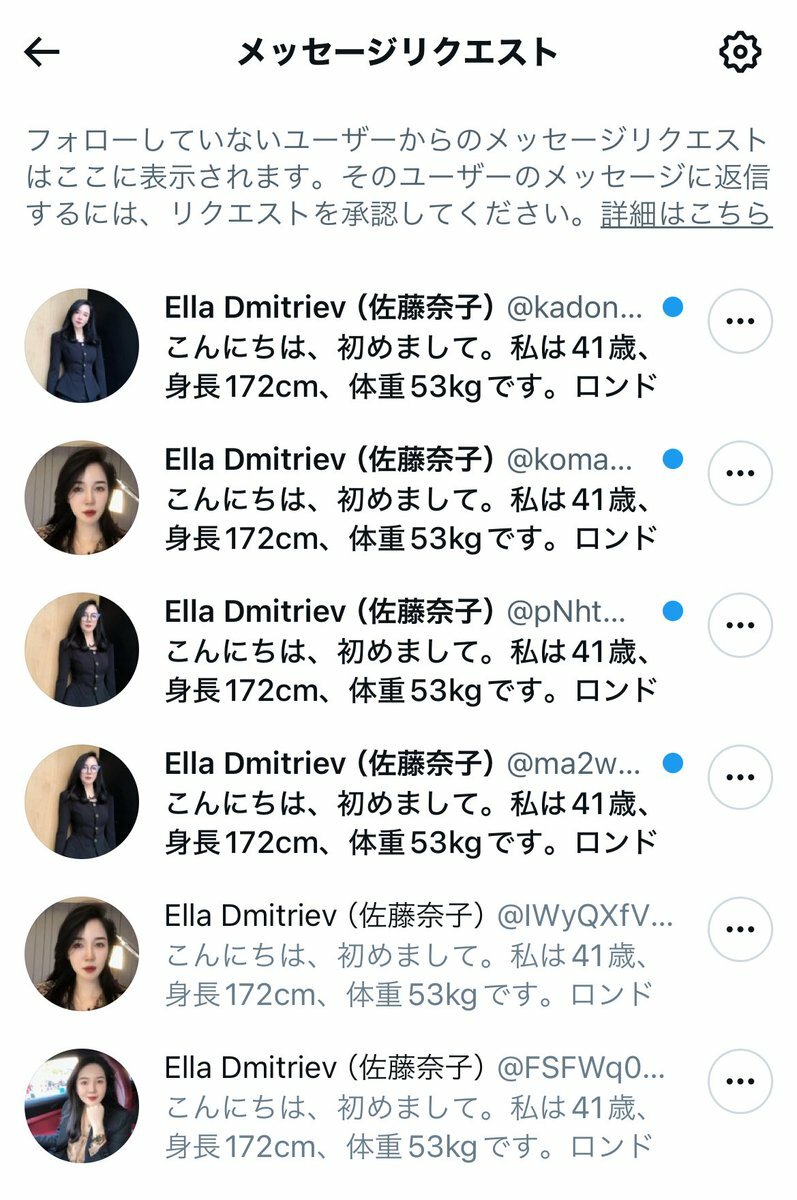Go back from message requests

click(42, 52)
